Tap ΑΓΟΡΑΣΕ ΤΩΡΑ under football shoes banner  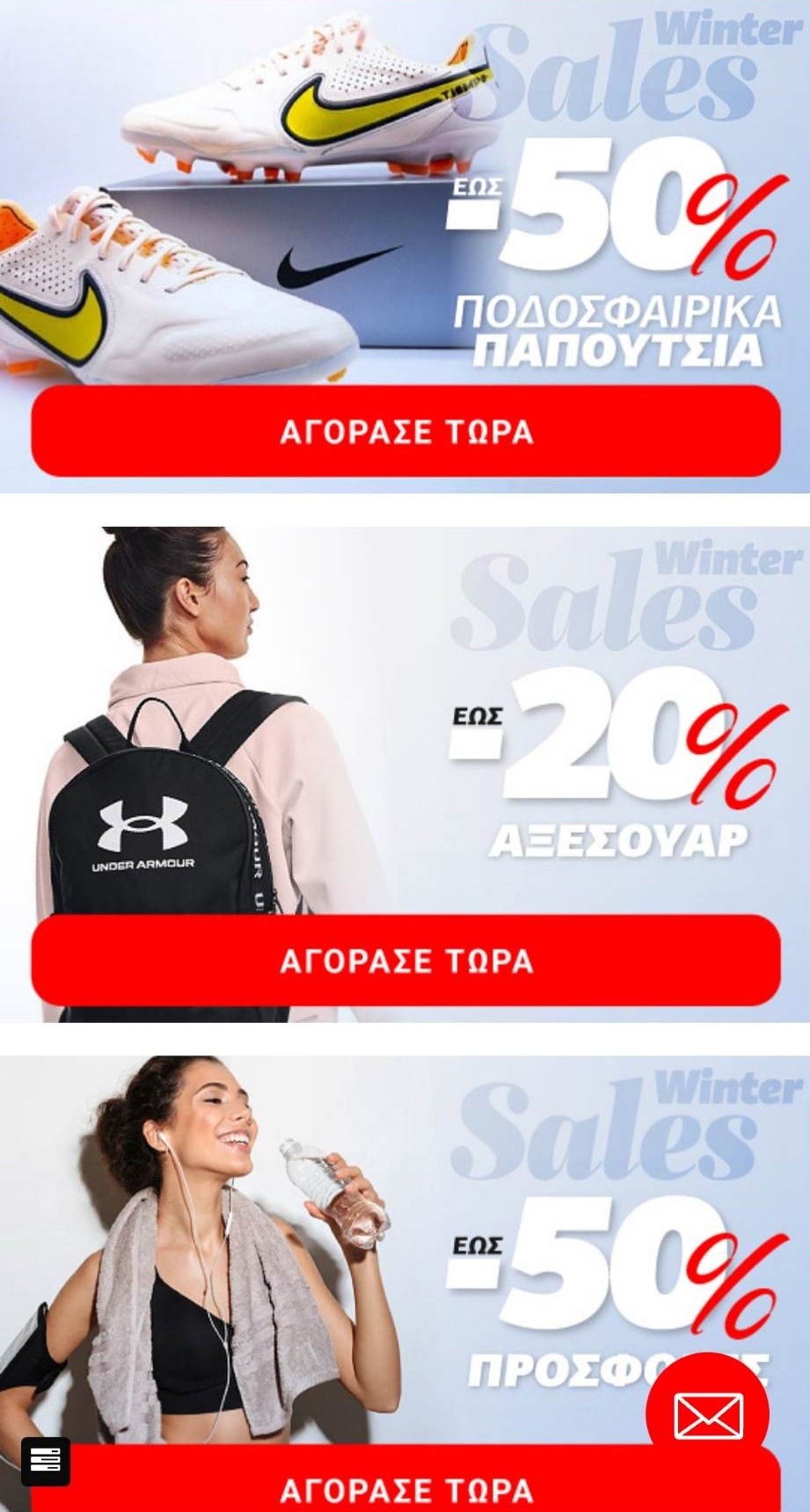click(405, 431)
